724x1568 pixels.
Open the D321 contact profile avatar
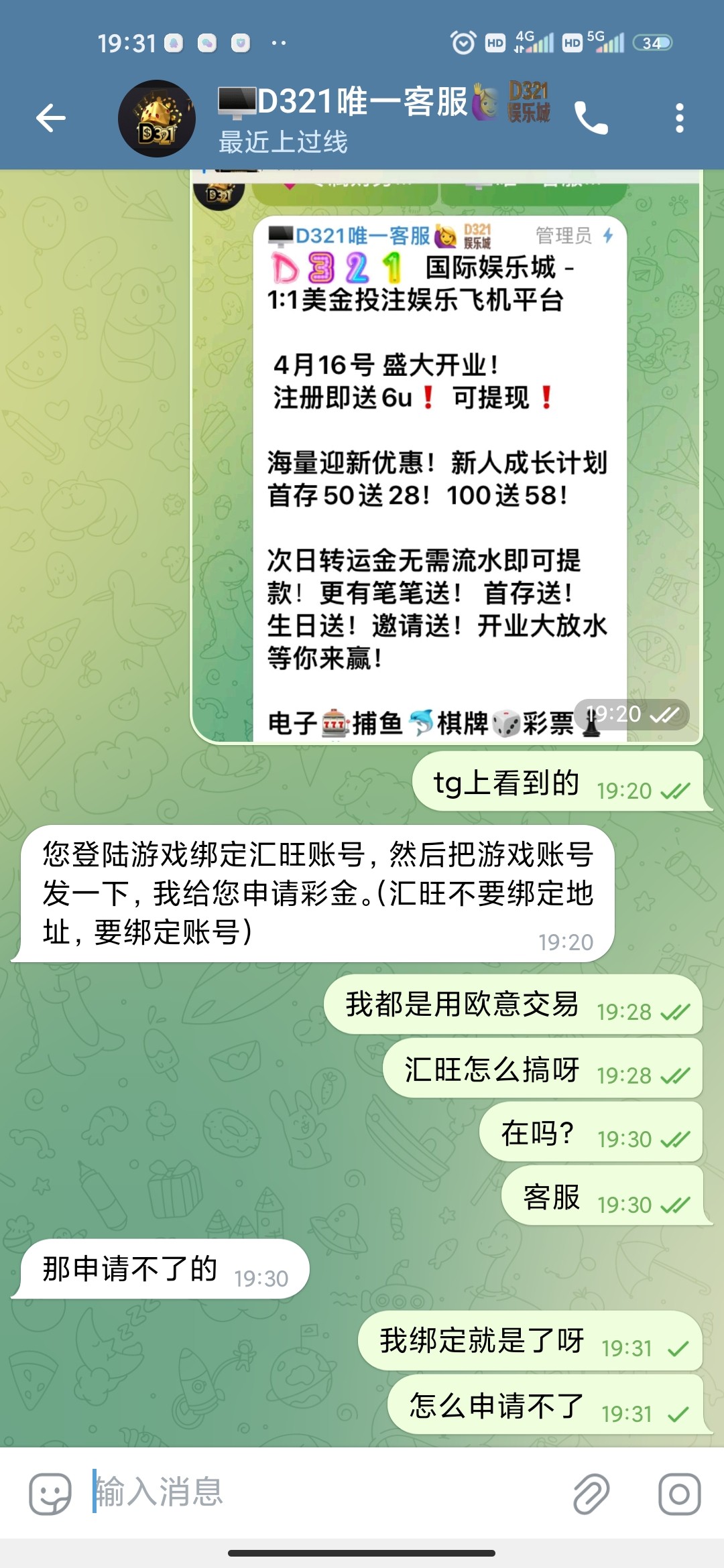point(157,119)
